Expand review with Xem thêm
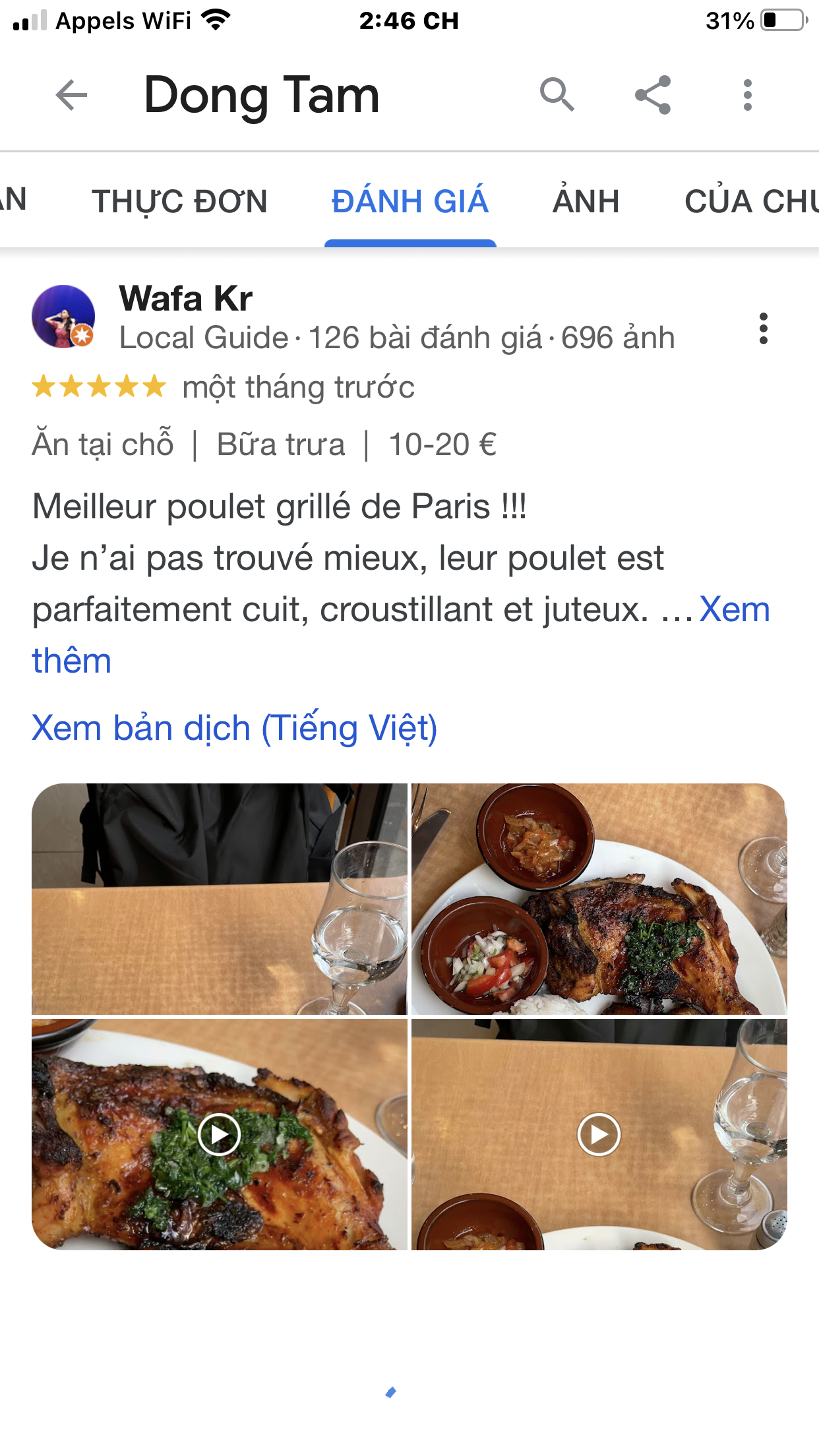The height and width of the screenshot is (1456, 819). coord(733,610)
